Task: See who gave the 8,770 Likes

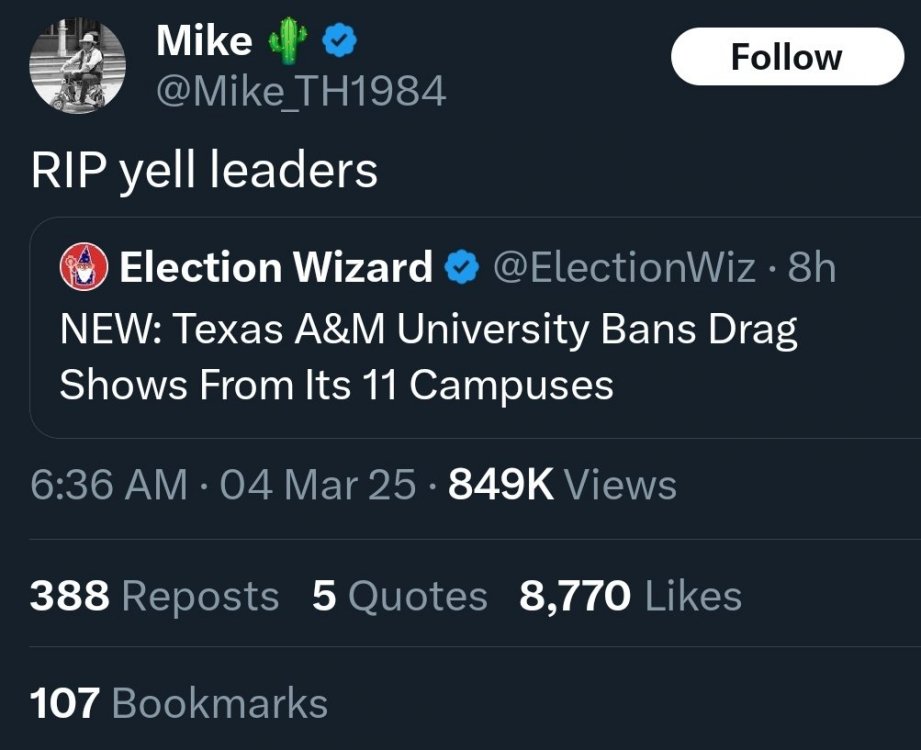Action: coord(630,597)
